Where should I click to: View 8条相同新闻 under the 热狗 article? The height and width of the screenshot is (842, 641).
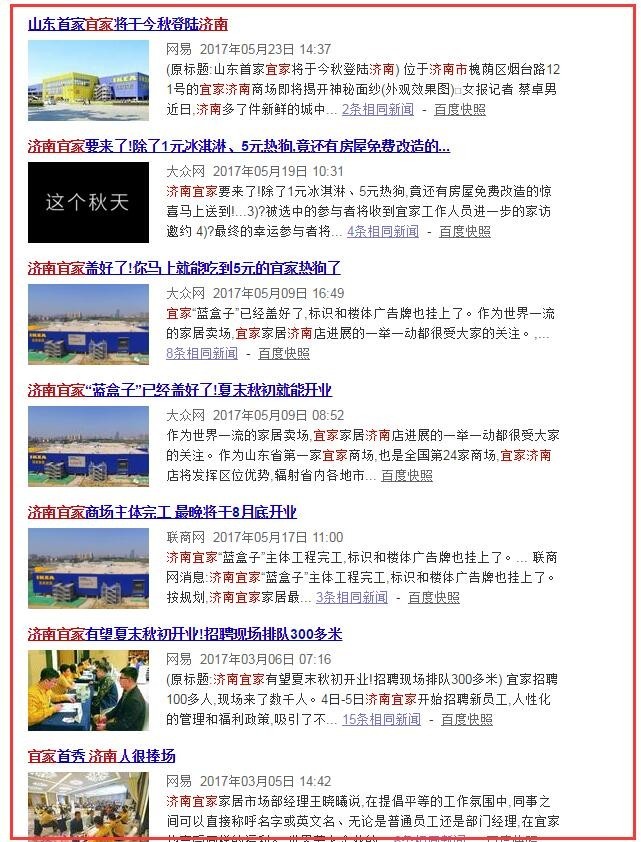[202, 353]
